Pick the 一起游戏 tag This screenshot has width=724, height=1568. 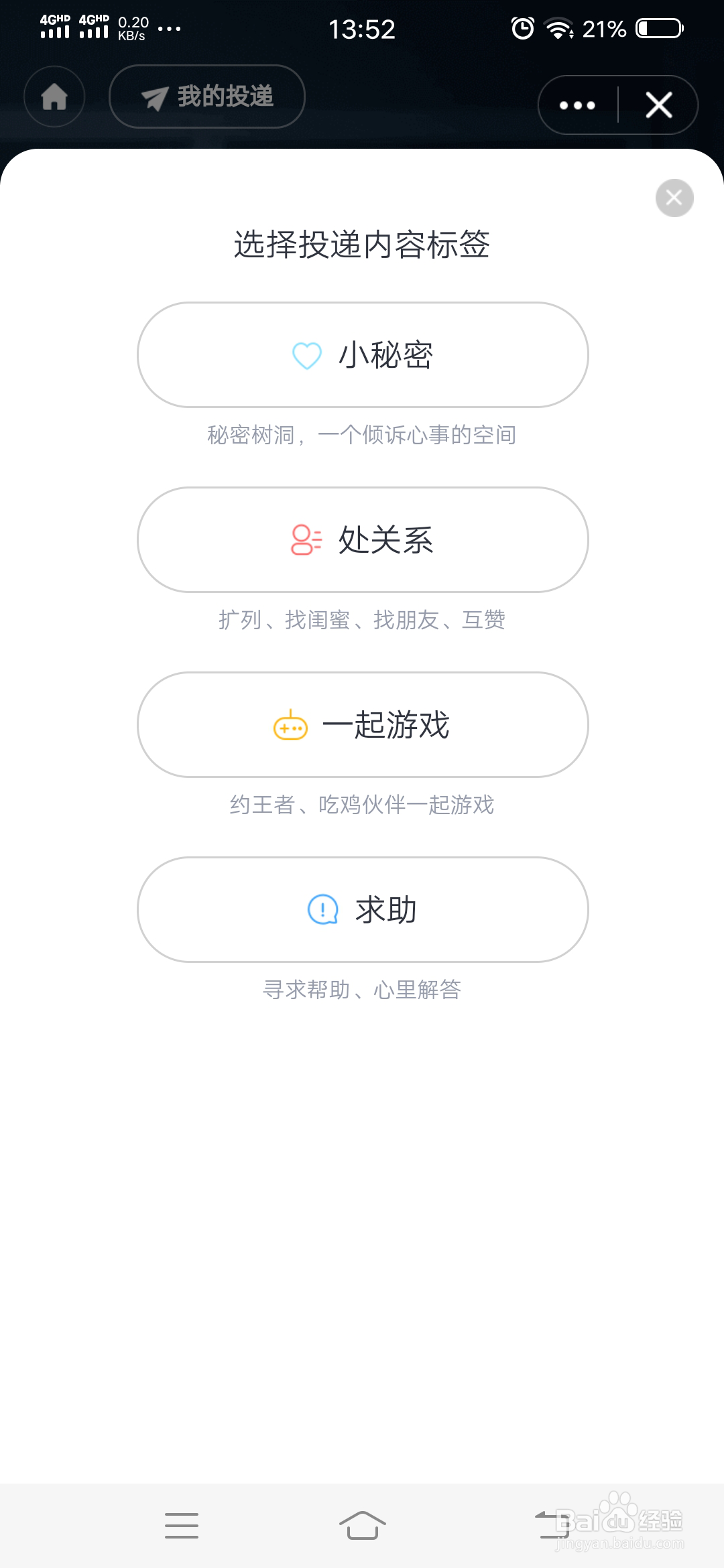click(x=363, y=724)
